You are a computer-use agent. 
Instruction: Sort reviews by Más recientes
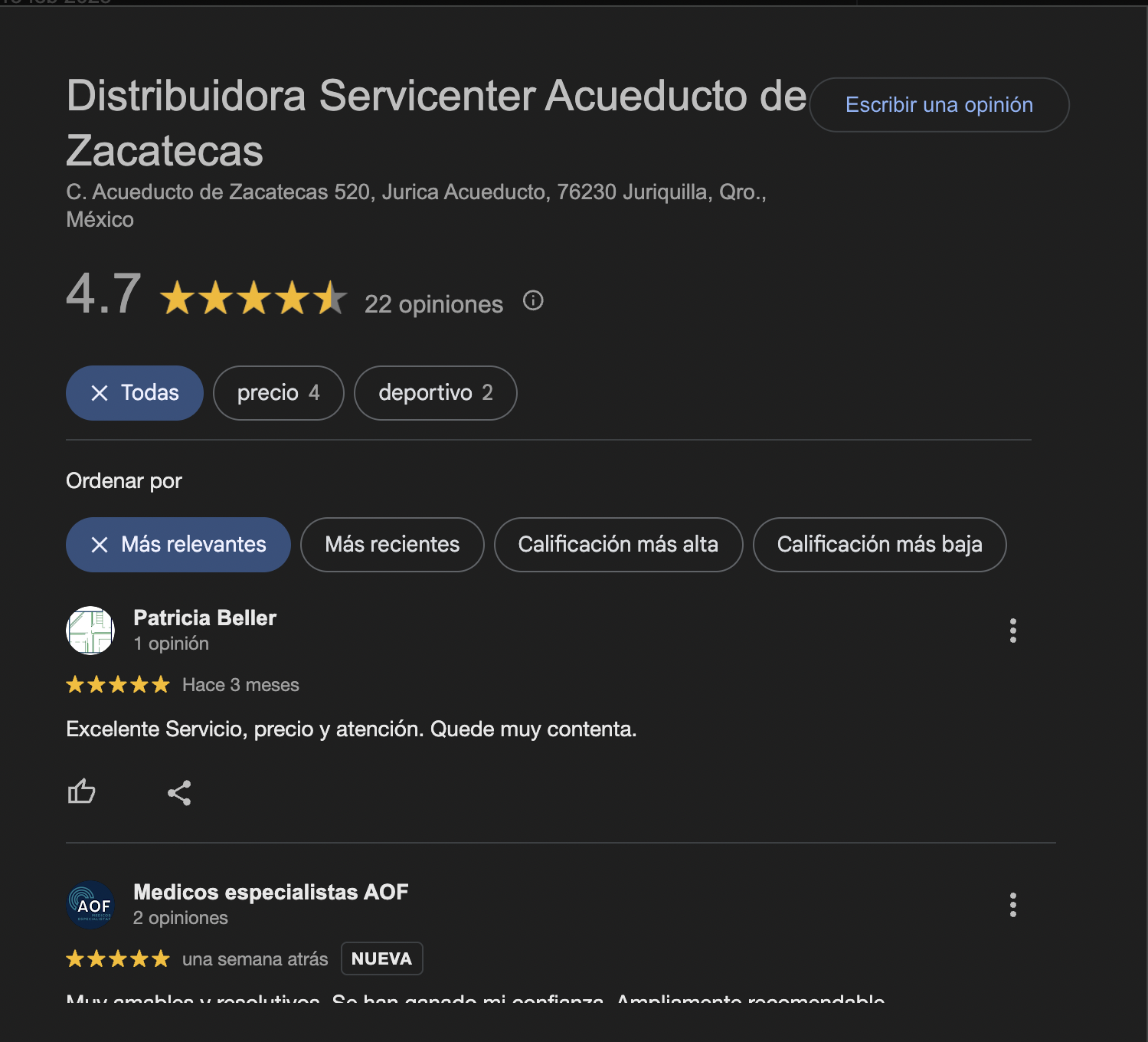[x=392, y=545]
